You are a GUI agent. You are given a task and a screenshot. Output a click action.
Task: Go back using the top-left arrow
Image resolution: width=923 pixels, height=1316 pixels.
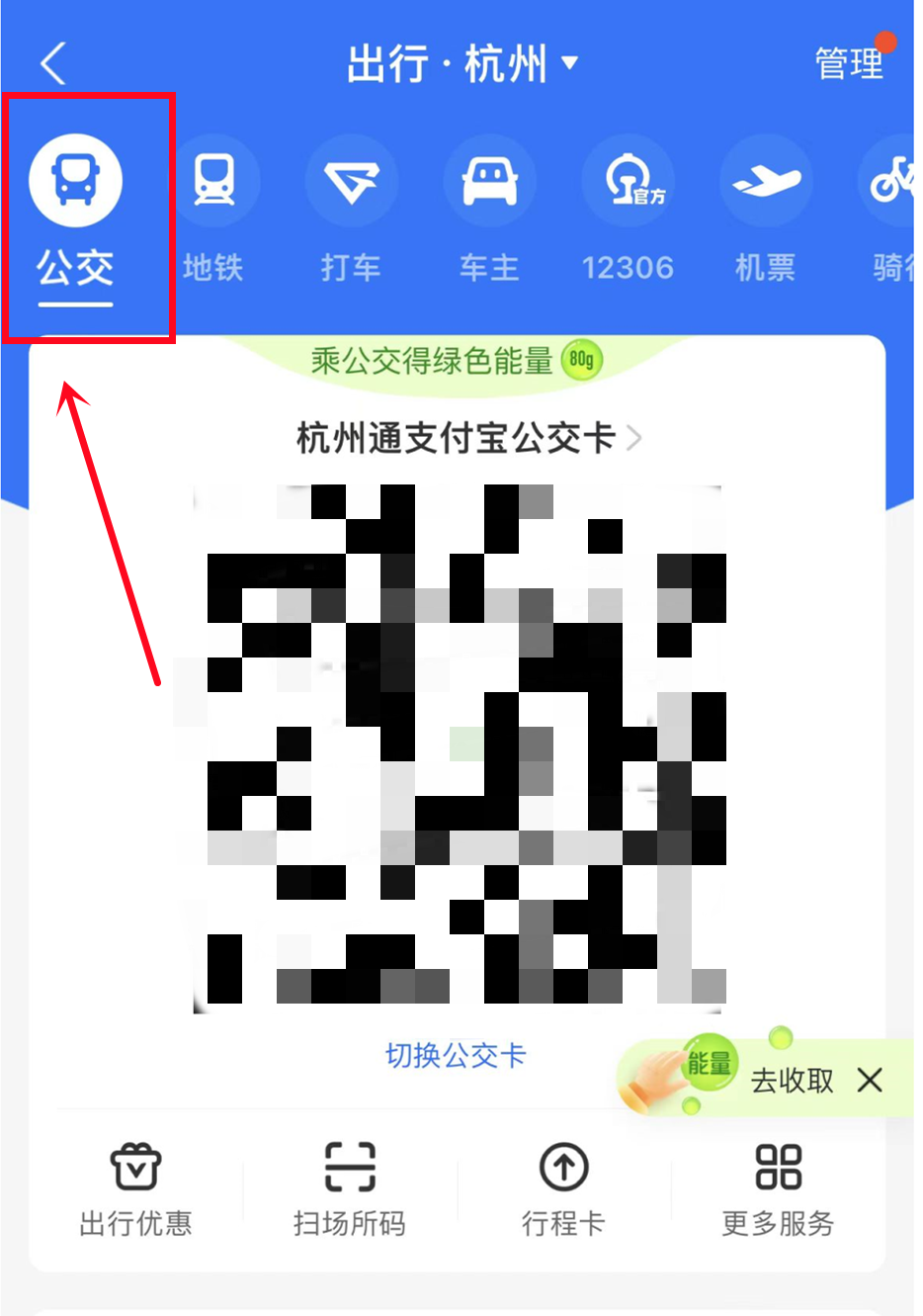pyautogui.click(x=54, y=64)
